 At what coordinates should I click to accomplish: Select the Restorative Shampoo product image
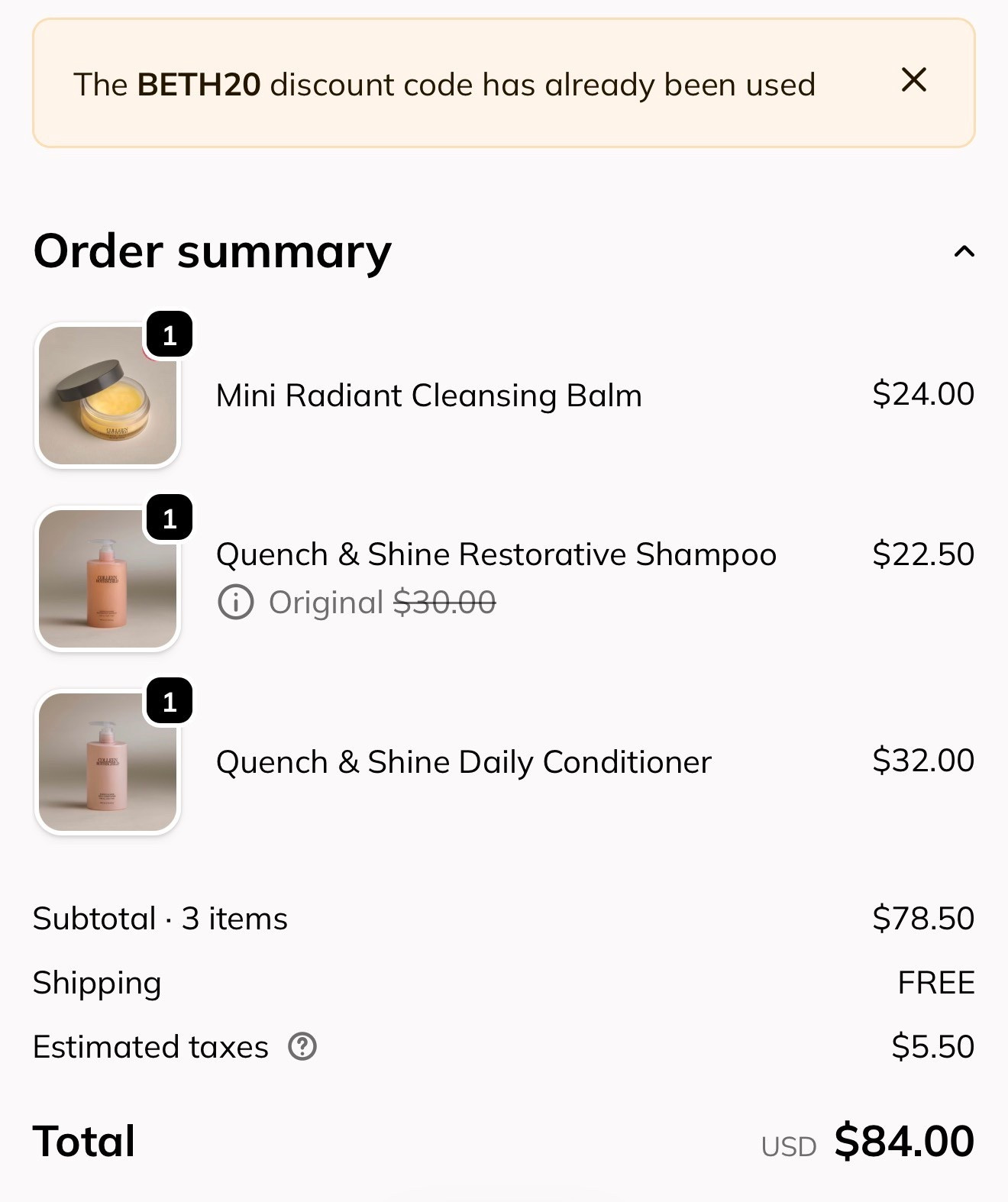[x=107, y=579]
